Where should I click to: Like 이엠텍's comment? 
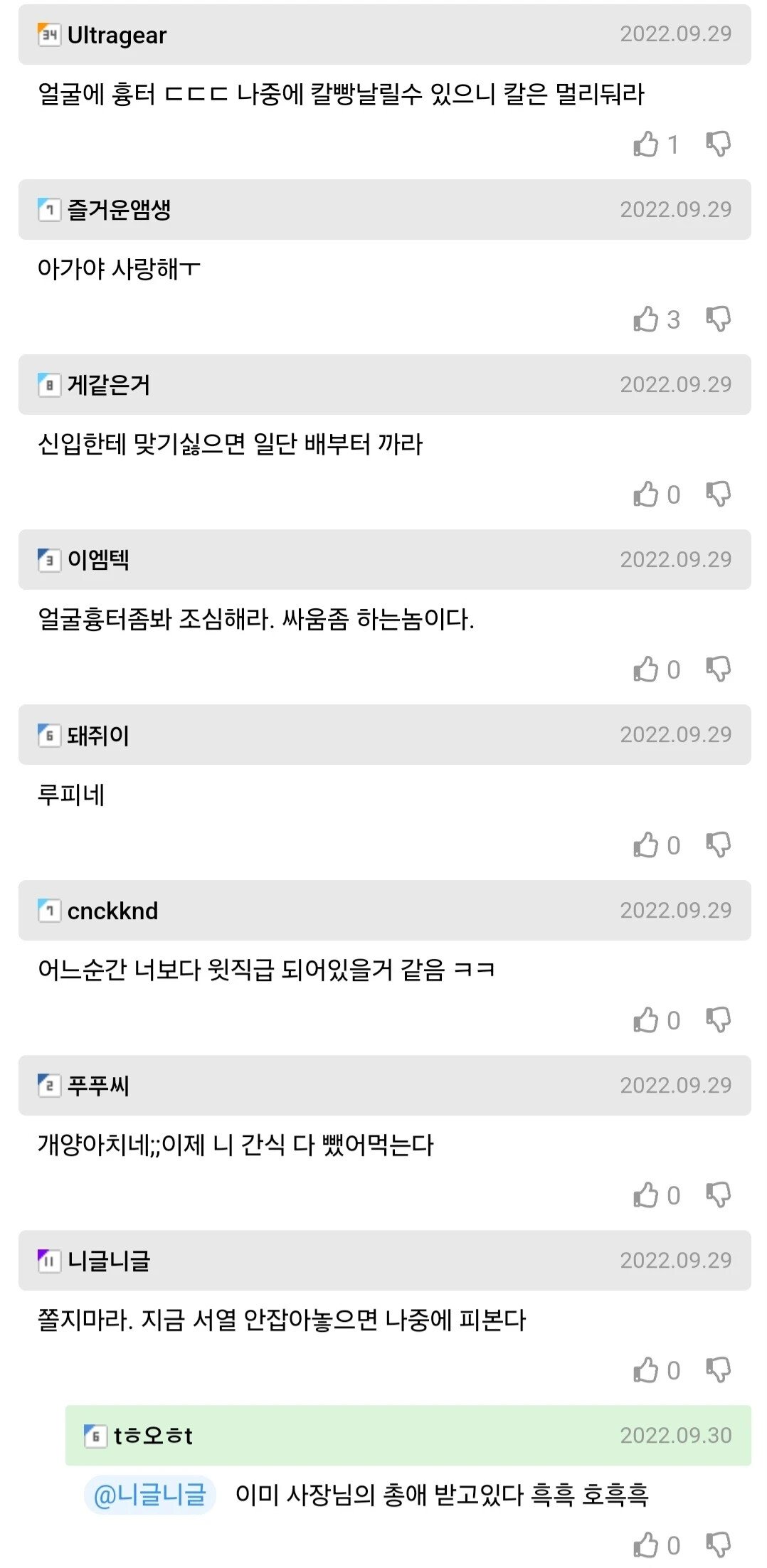[646, 669]
